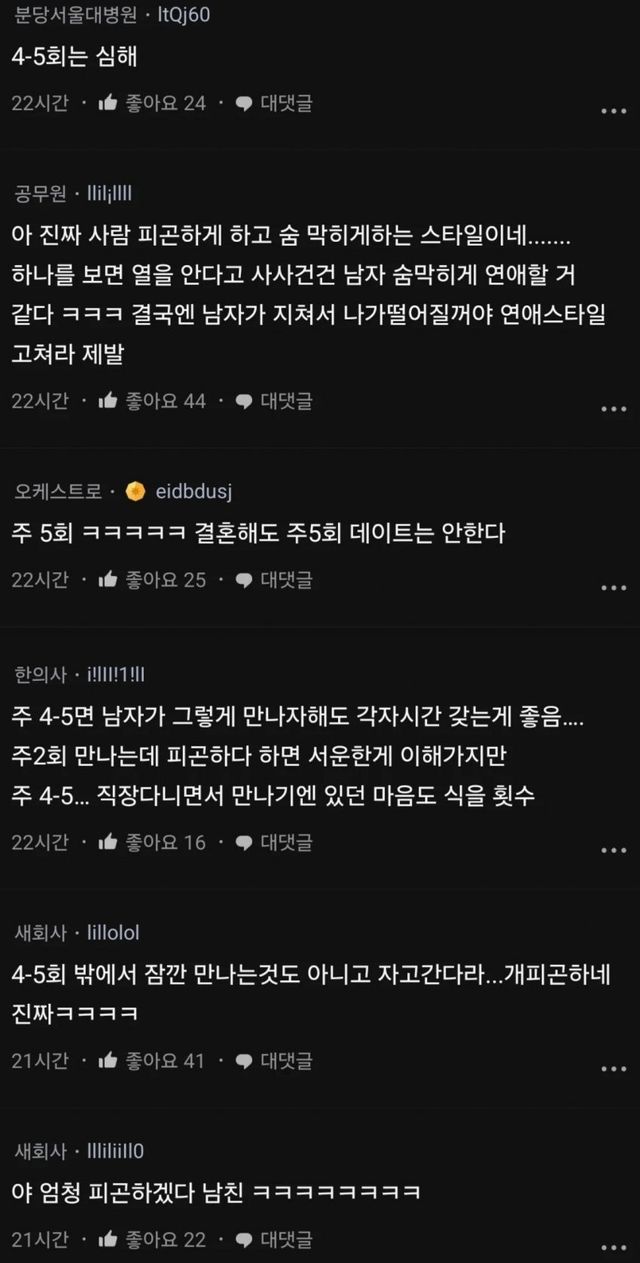Reply to the 공무원 user's comment
Image resolution: width=640 pixels, height=1263 pixels.
(273, 401)
